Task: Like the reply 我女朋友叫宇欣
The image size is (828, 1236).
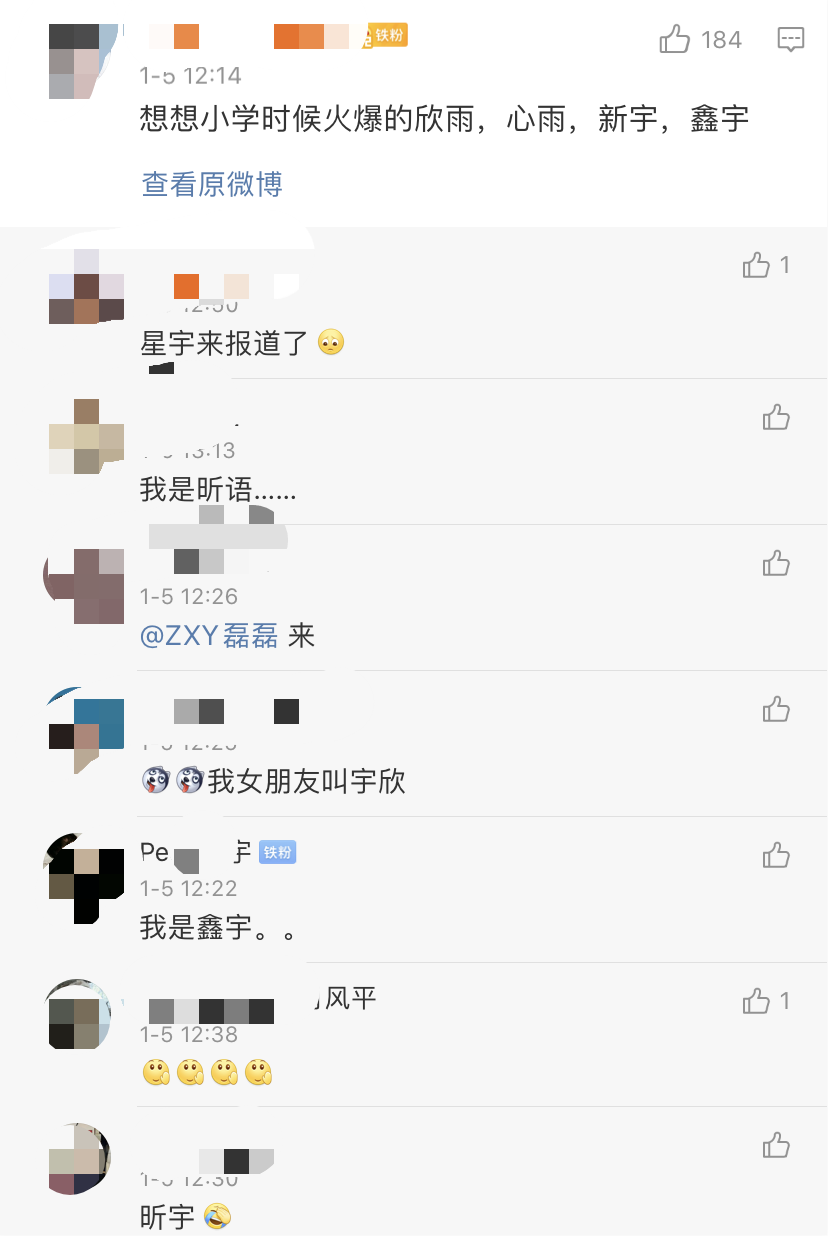Action: tap(776, 709)
